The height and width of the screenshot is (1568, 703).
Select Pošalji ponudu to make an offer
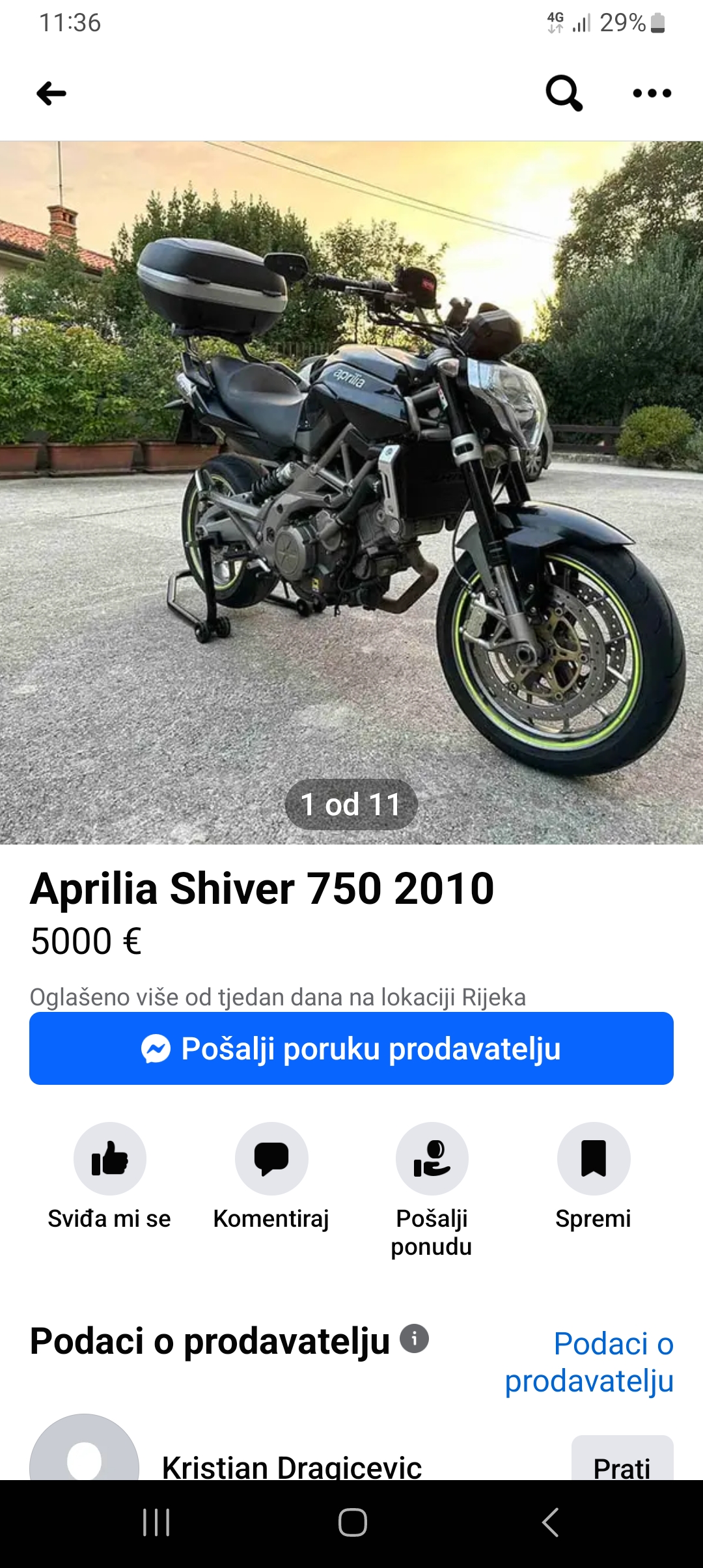click(432, 1158)
